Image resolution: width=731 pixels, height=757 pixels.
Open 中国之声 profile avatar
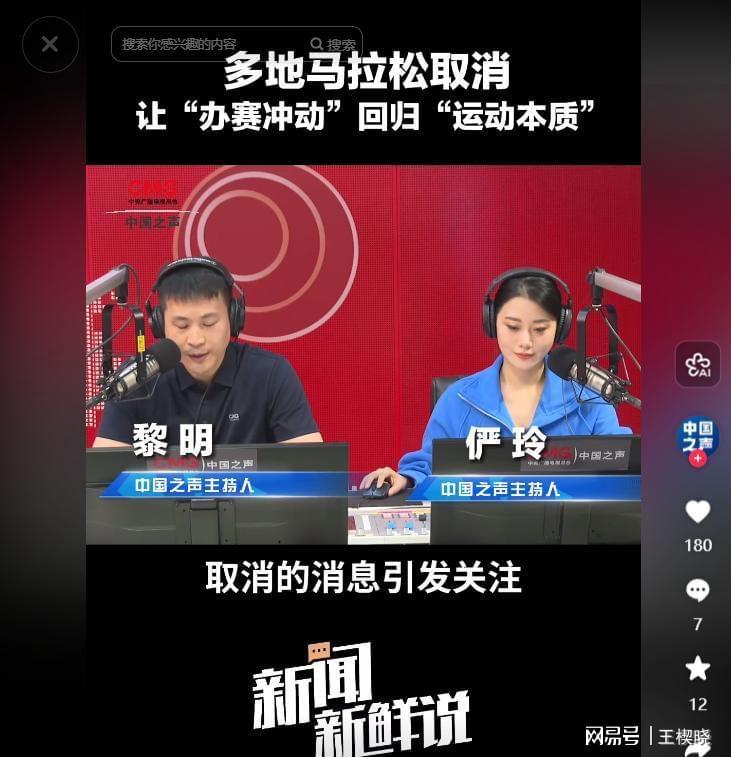click(697, 435)
